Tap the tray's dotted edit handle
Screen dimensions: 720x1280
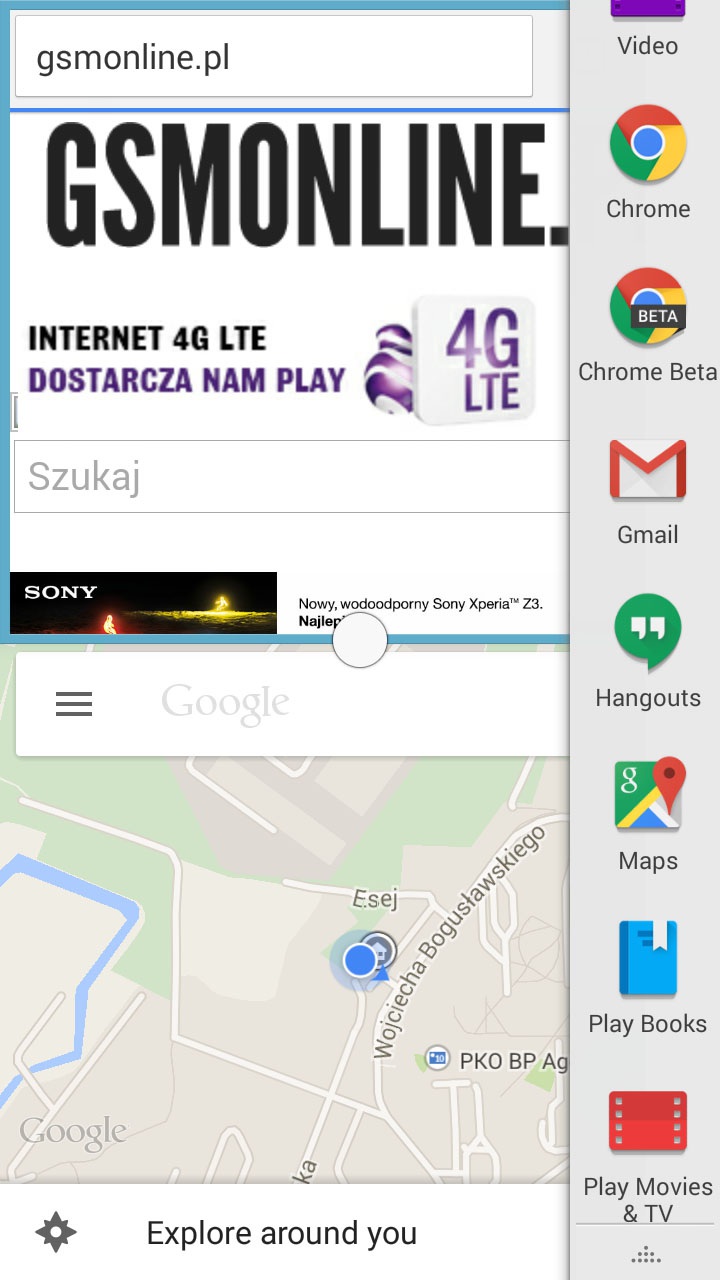(646, 1255)
